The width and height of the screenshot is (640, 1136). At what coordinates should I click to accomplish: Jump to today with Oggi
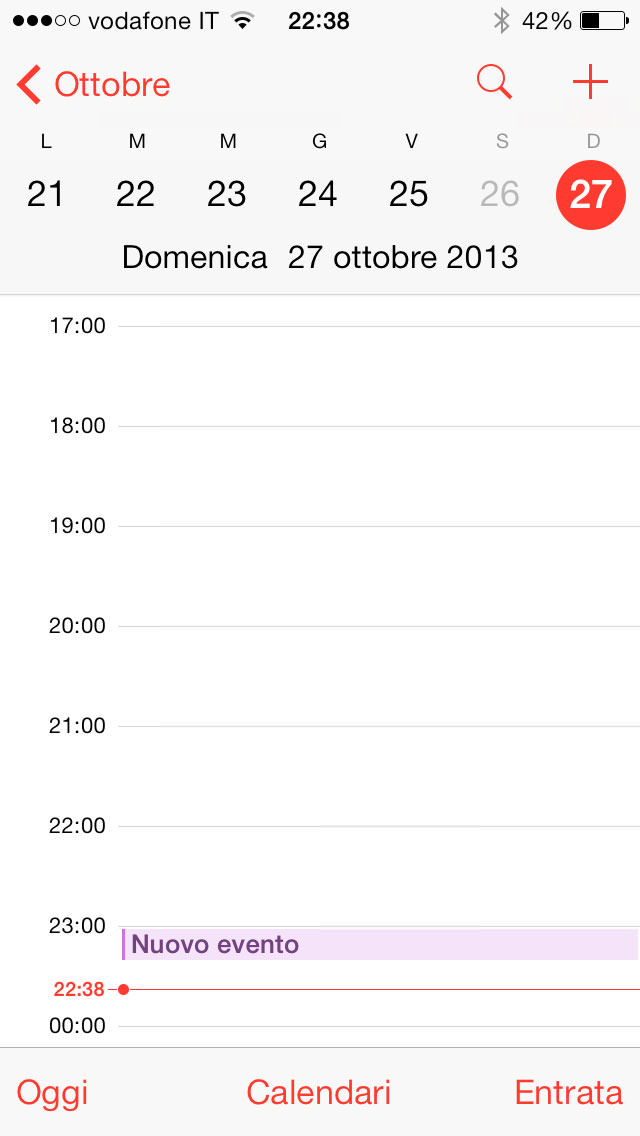tap(53, 1092)
